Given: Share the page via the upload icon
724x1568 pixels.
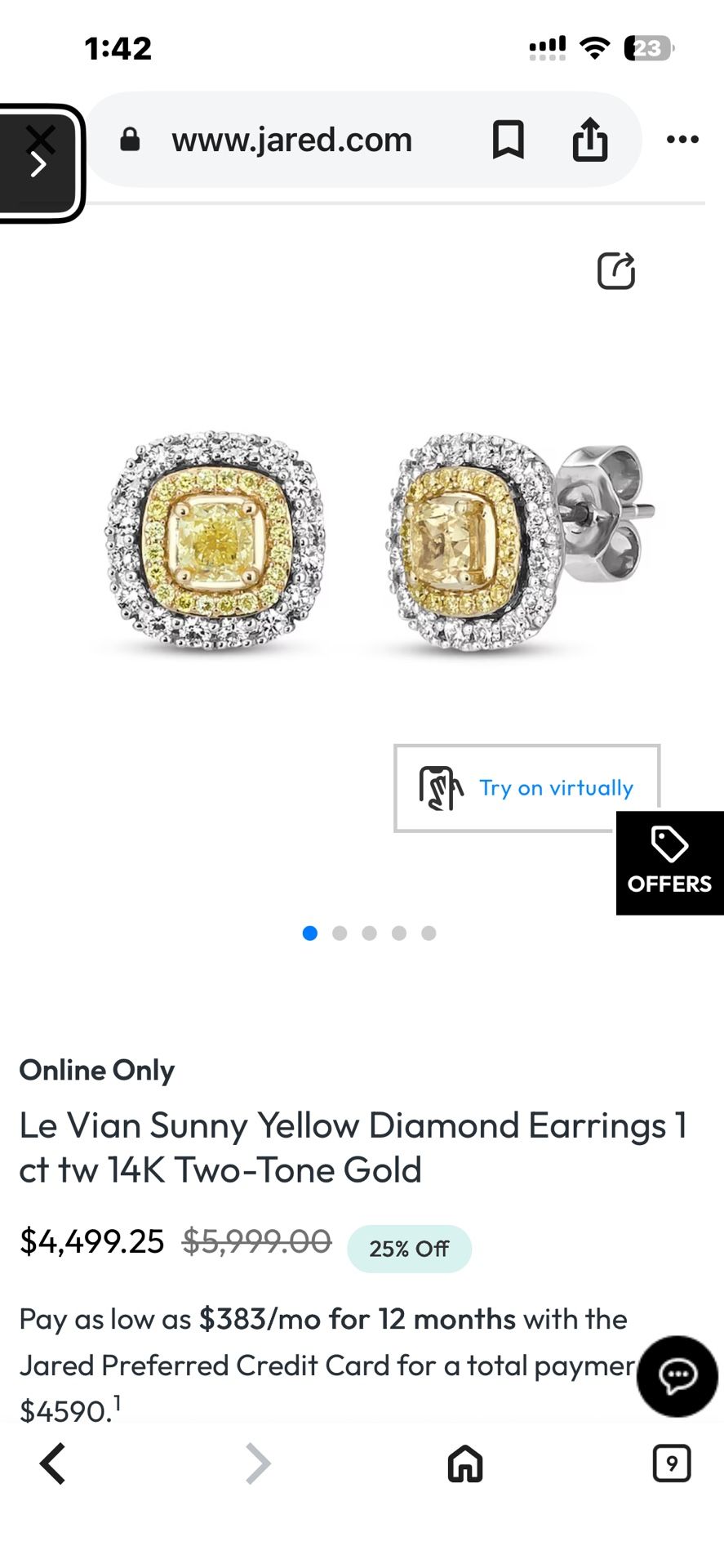Looking at the screenshot, I should [589, 139].
